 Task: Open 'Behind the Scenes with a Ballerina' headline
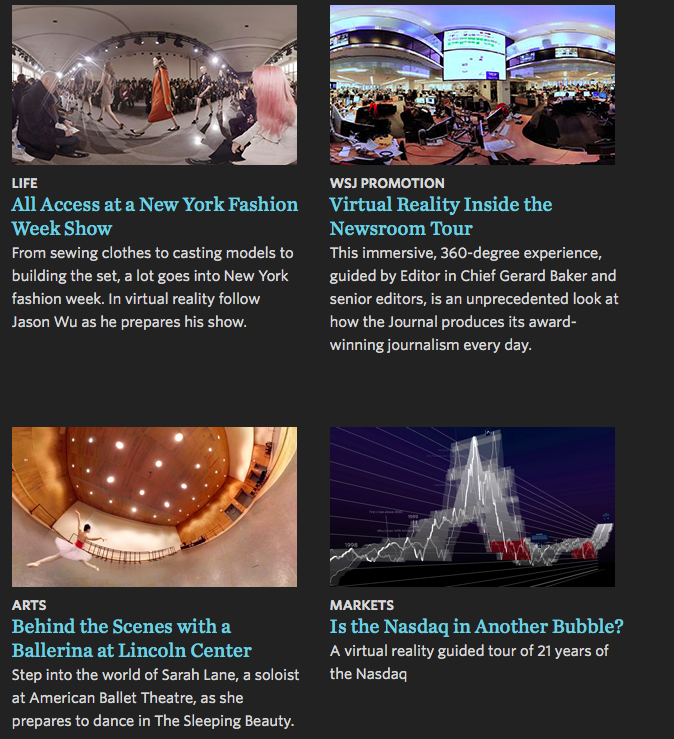131,638
